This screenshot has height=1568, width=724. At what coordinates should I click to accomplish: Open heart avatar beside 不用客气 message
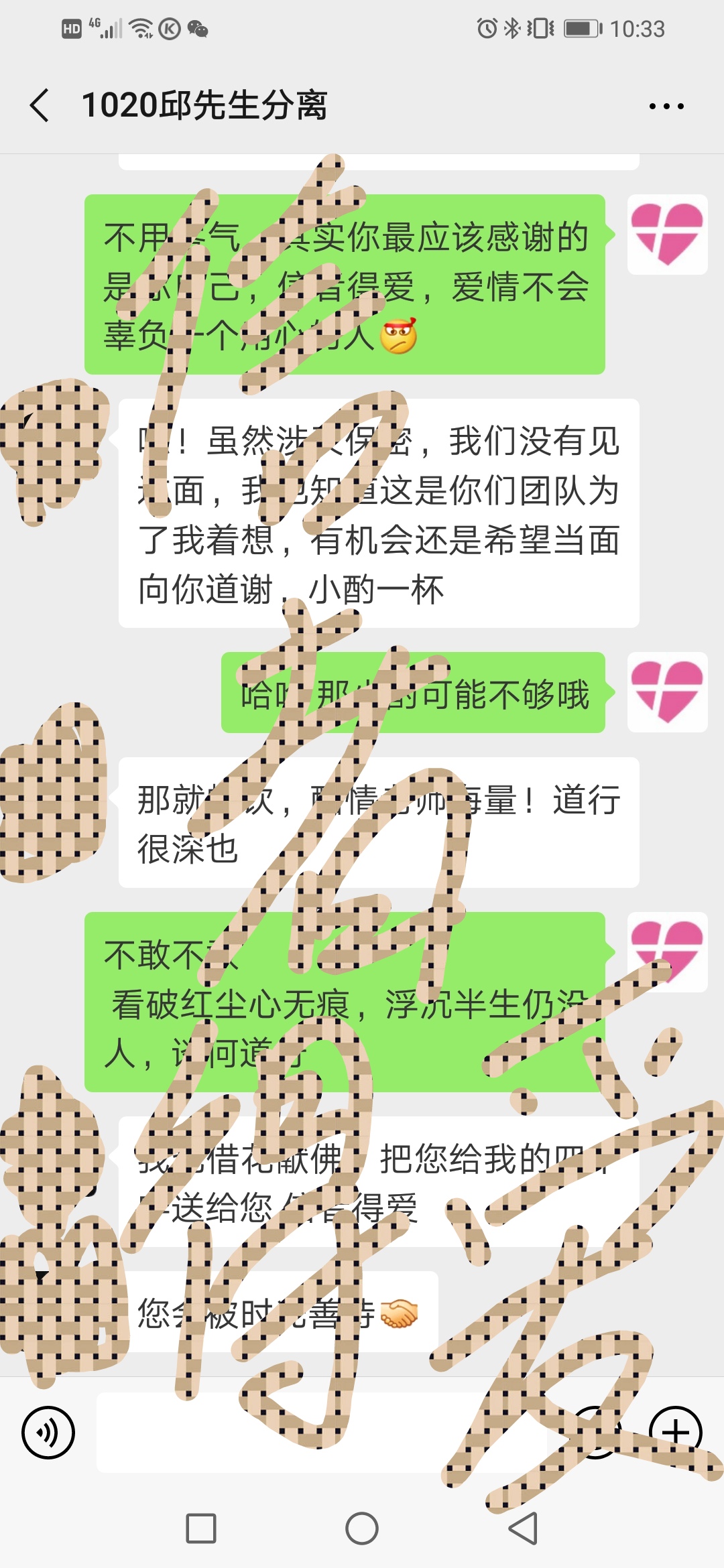coord(667,235)
